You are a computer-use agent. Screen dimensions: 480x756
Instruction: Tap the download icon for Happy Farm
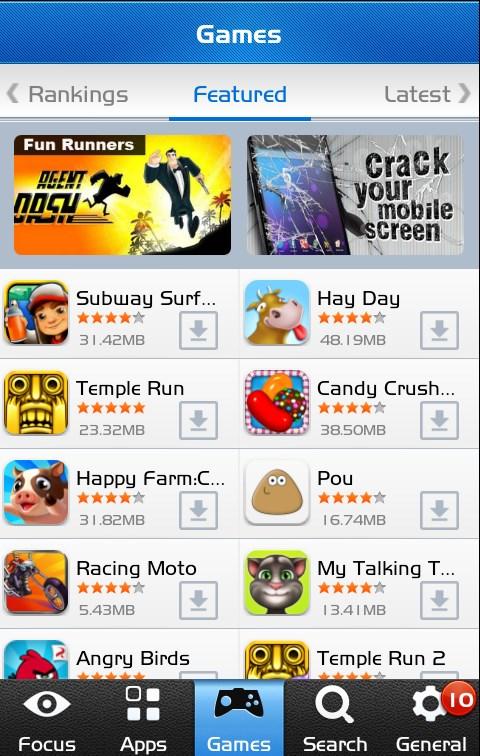click(x=198, y=511)
